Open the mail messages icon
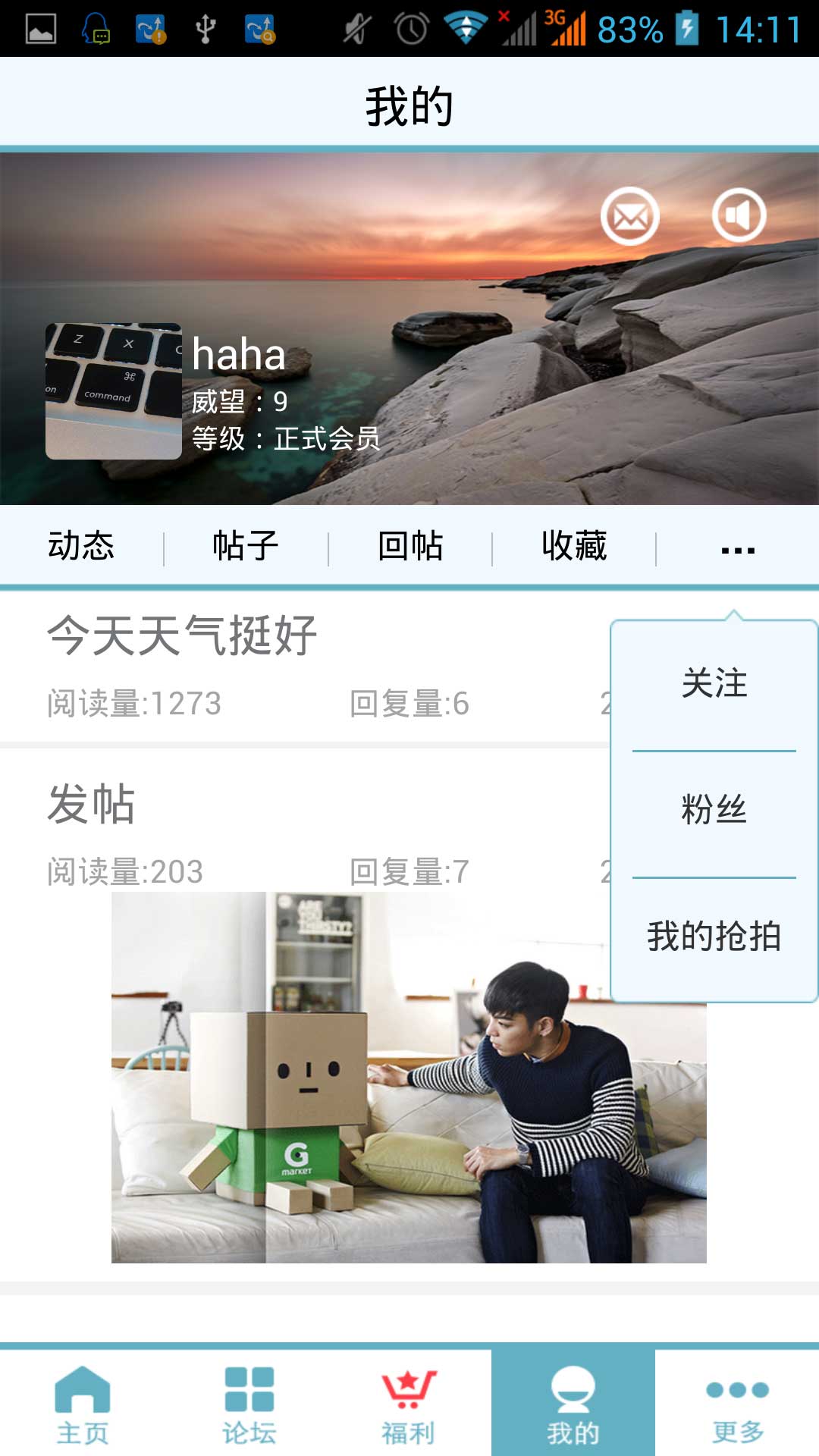Viewport: 819px width, 1456px height. tap(629, 216)
